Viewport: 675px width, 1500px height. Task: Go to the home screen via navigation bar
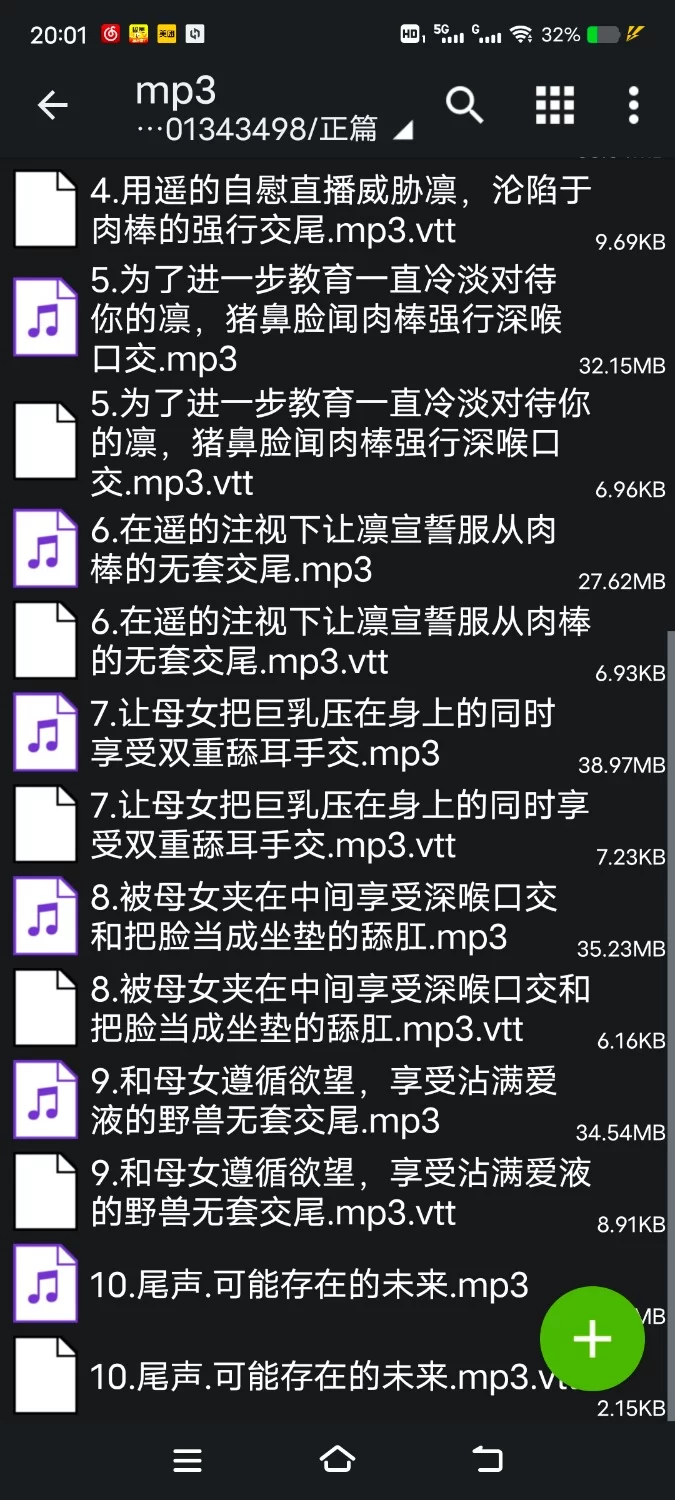pyautogui.click(x=337, y=1460)
